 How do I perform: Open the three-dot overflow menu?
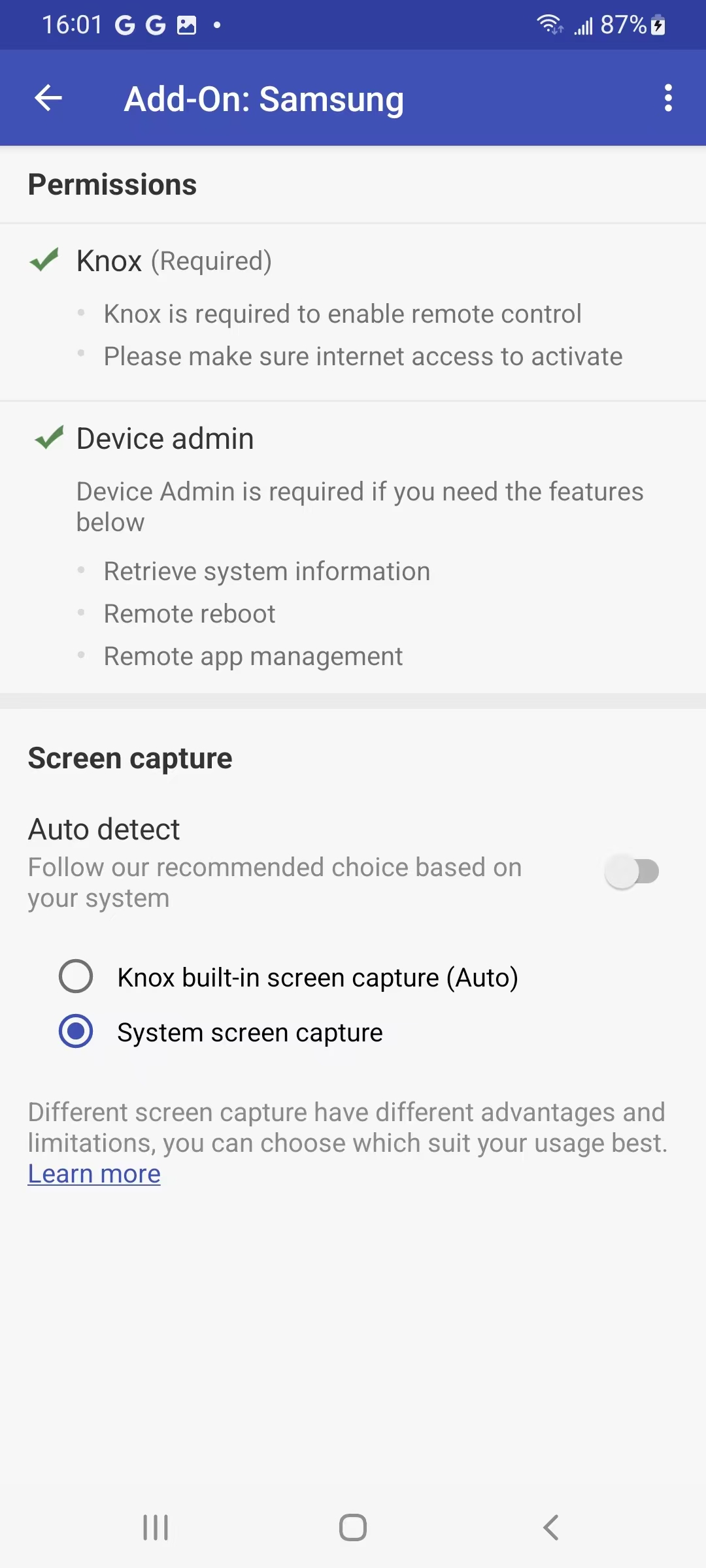(667, 98)
